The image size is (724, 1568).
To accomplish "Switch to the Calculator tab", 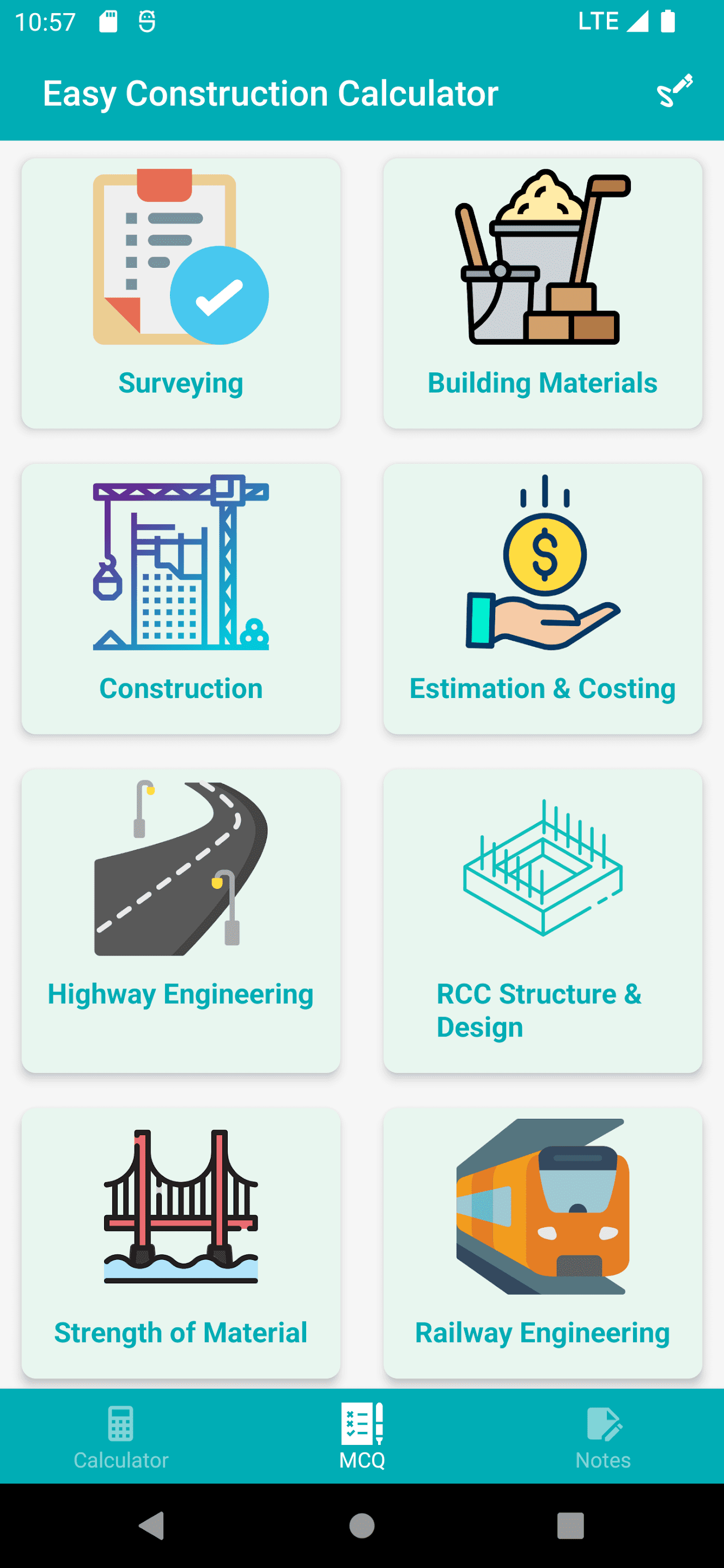I will pyautogui.click(x=120, y=1436).
